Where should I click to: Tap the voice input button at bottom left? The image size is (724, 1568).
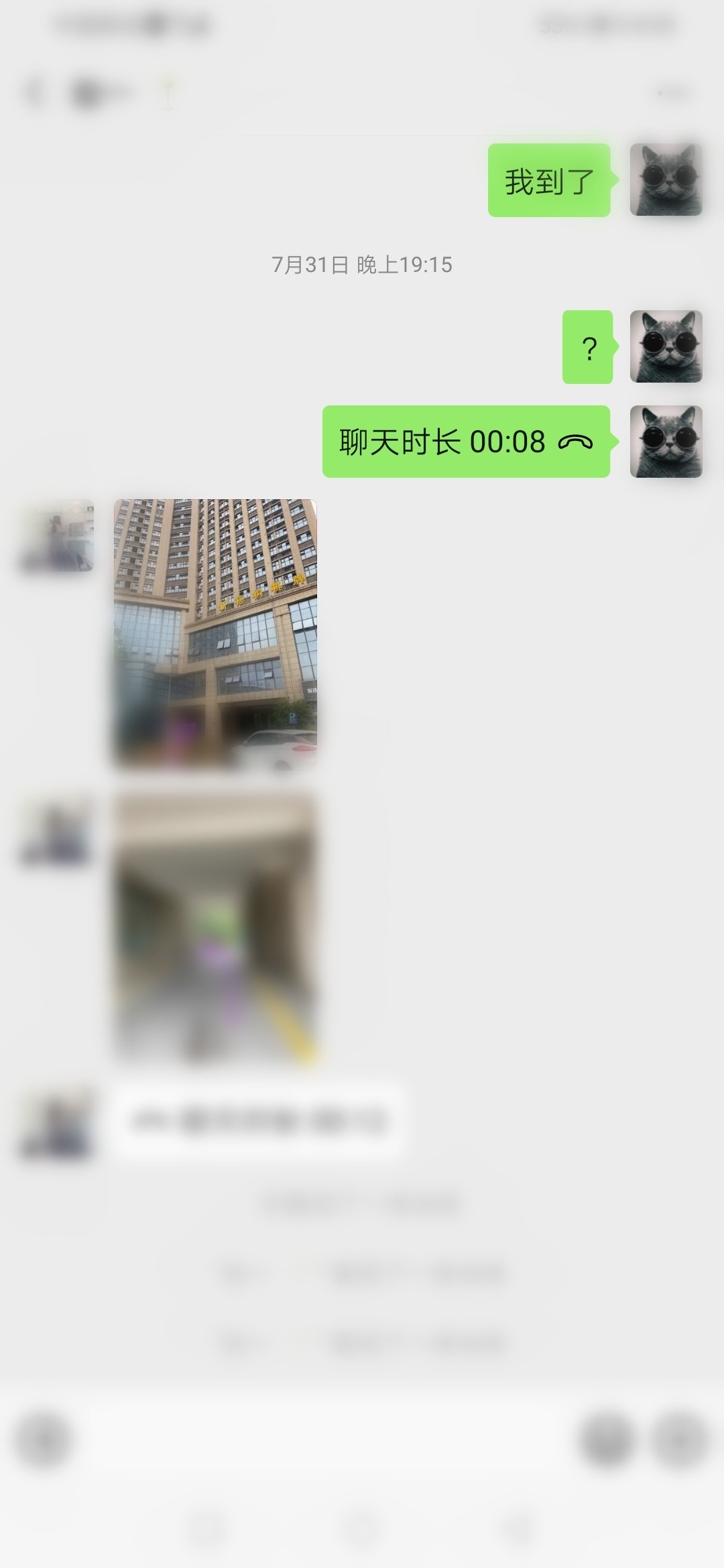44,1439
